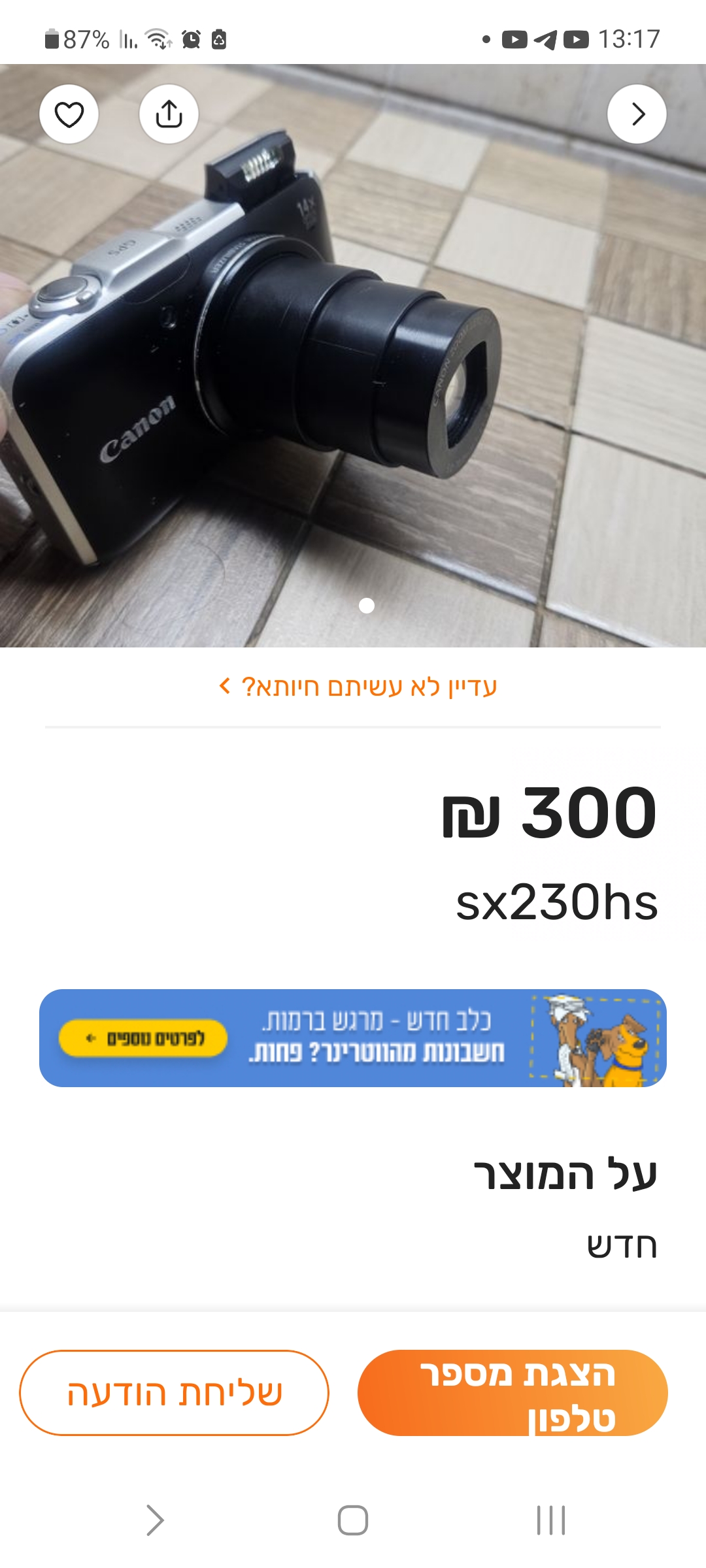Go back using the arrow button
This screenshot has height=1568, width=706.
(x=637, y=114)
